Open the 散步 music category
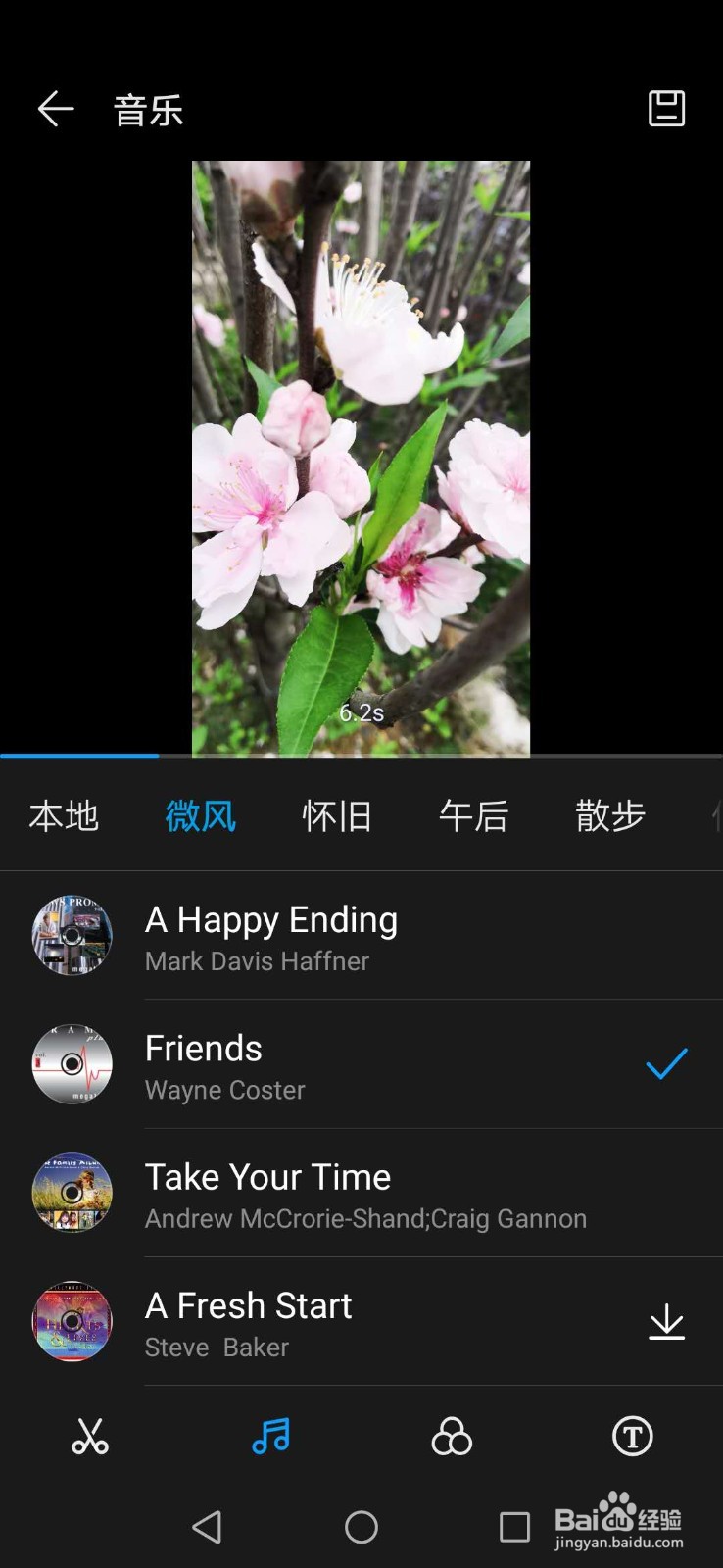 coord(609,815)
